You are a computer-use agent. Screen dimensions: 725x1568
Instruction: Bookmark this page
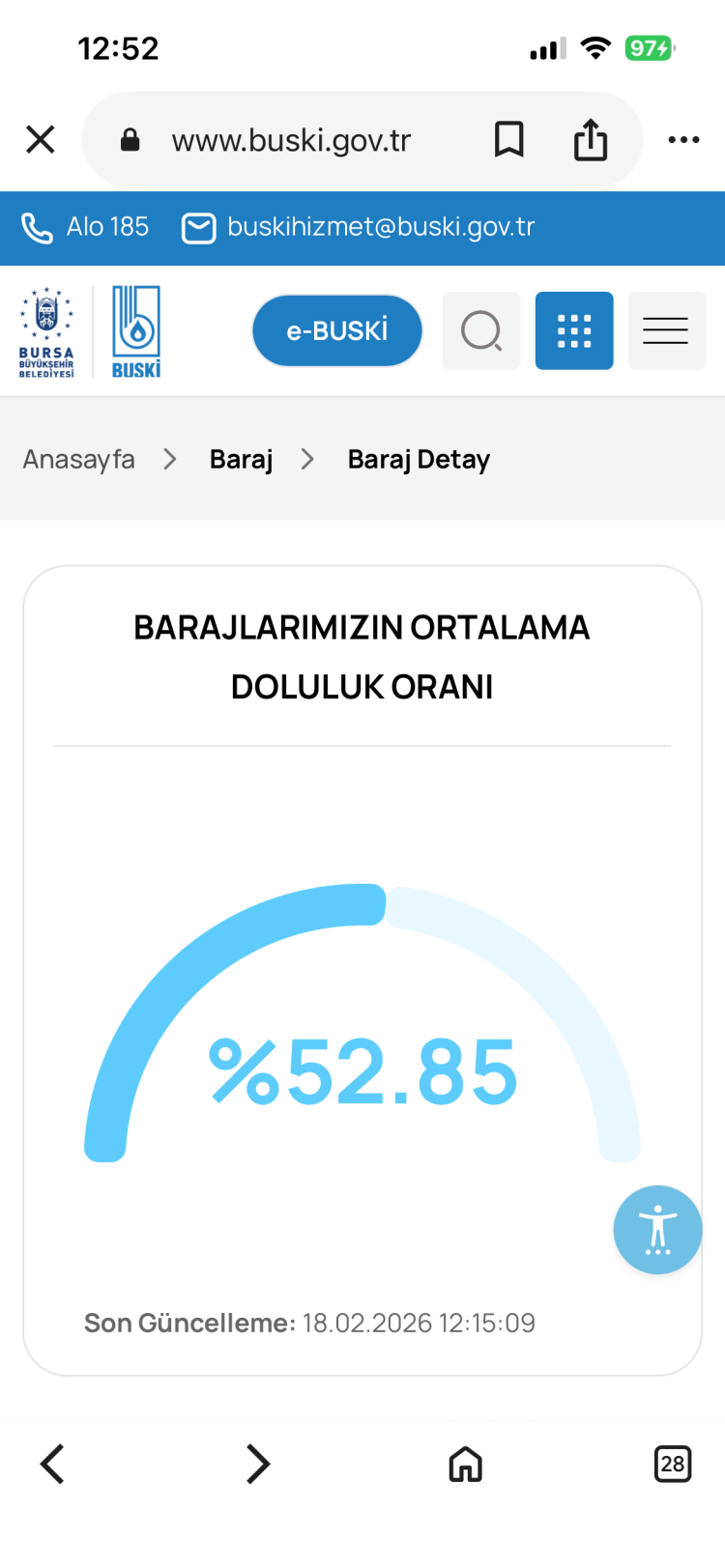click(x=508, y=140)
